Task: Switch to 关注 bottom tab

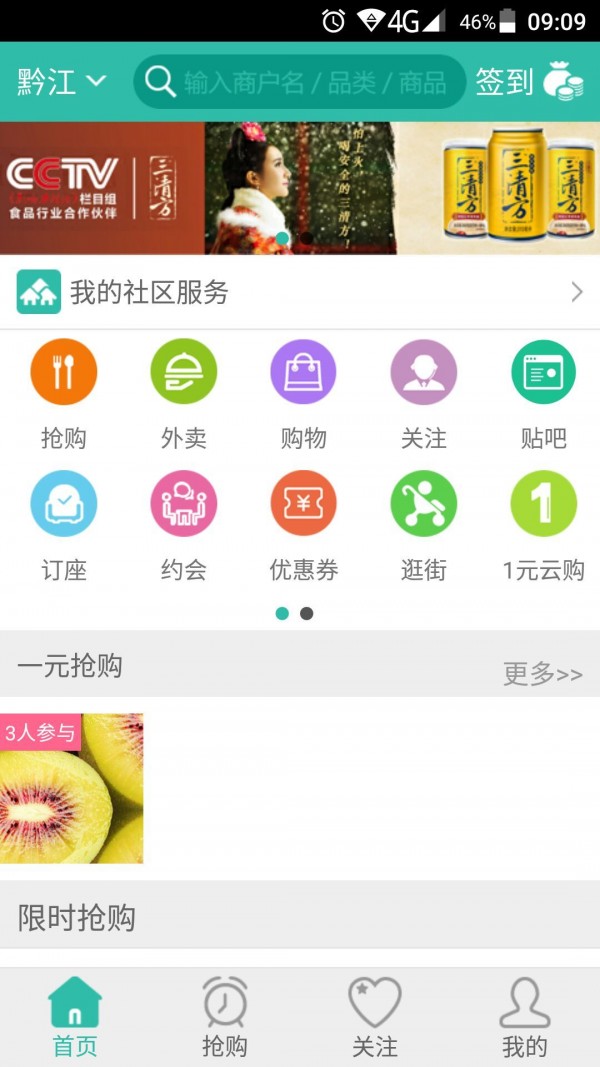Action: point(375,1017)
